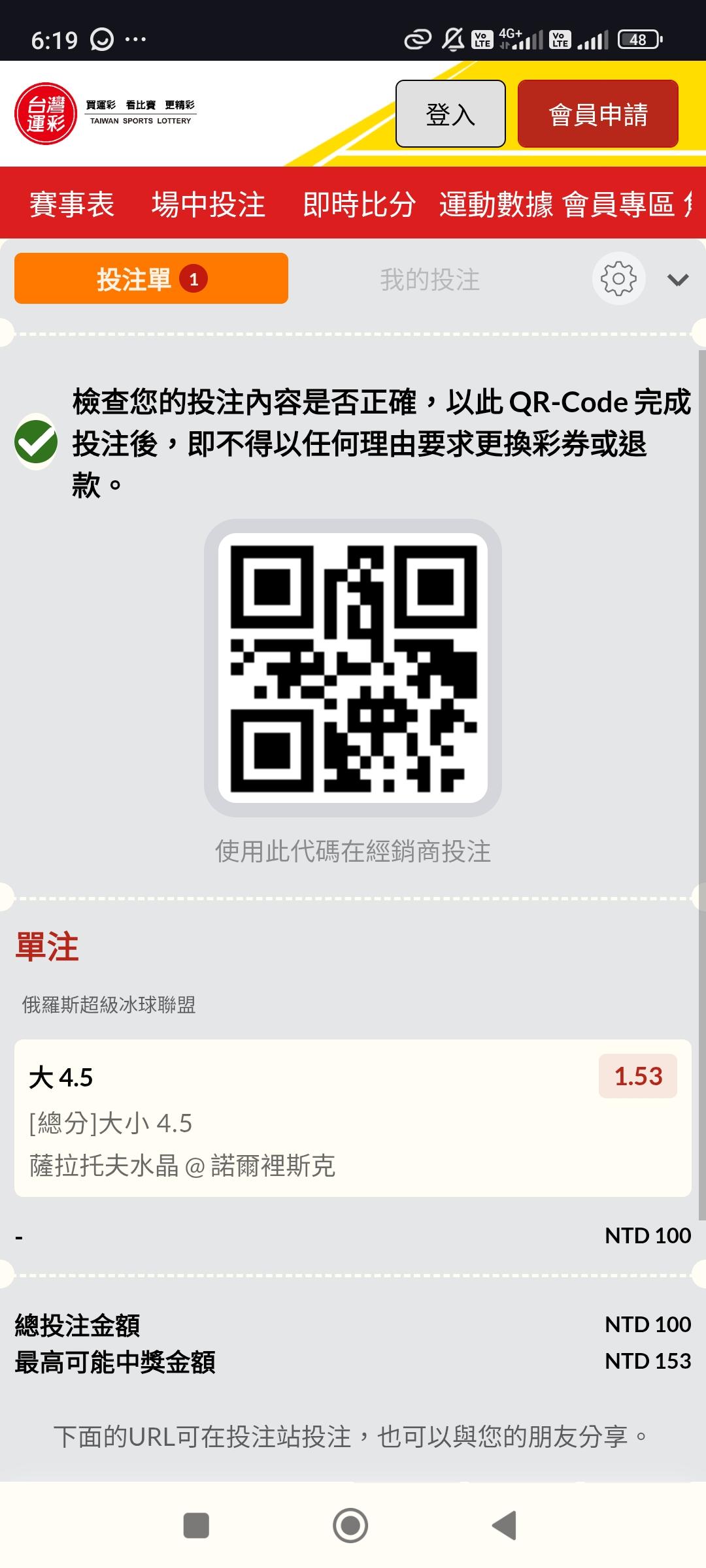Open 會員申請 member registration
The image size is (706, 1568).
[x=597, y=114]
